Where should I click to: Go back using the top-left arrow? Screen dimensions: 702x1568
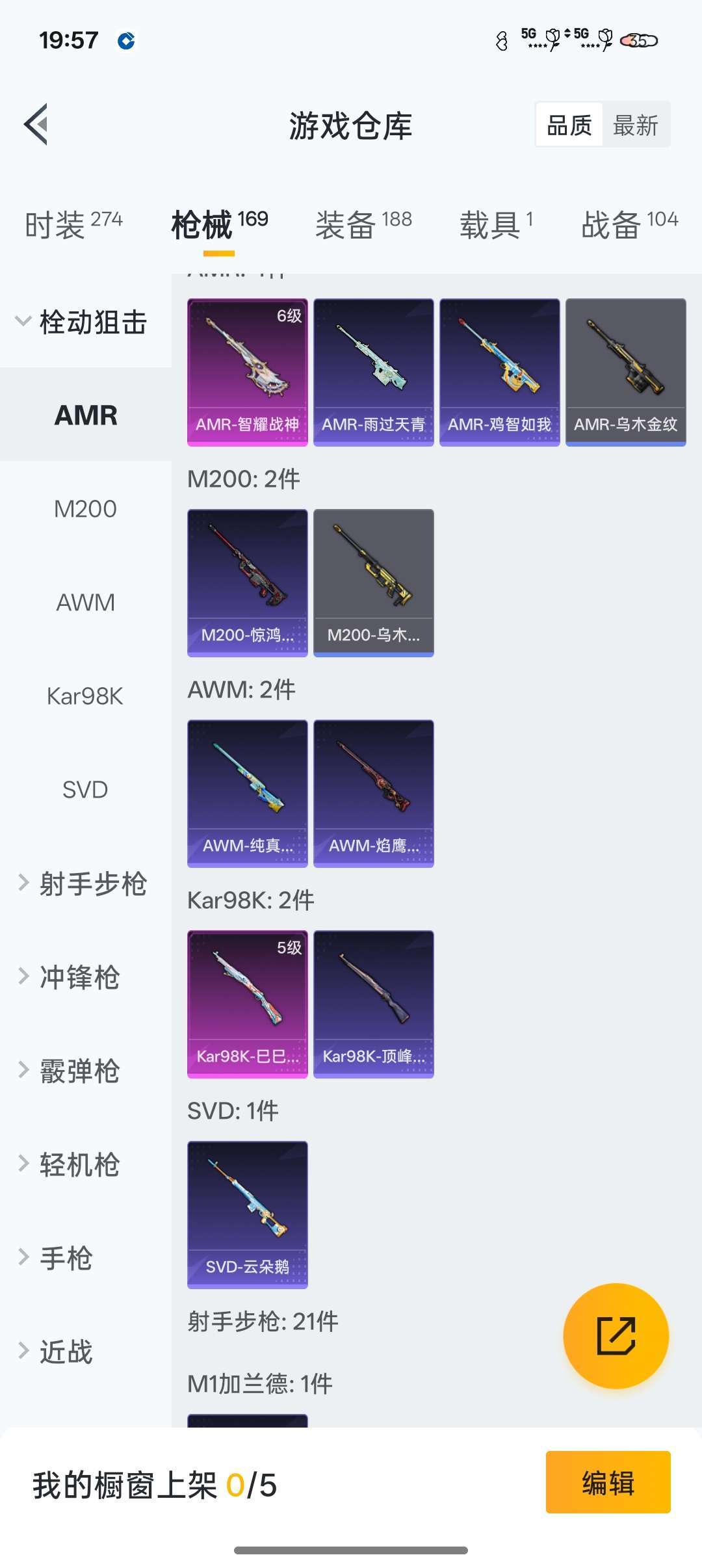(36, 124)
